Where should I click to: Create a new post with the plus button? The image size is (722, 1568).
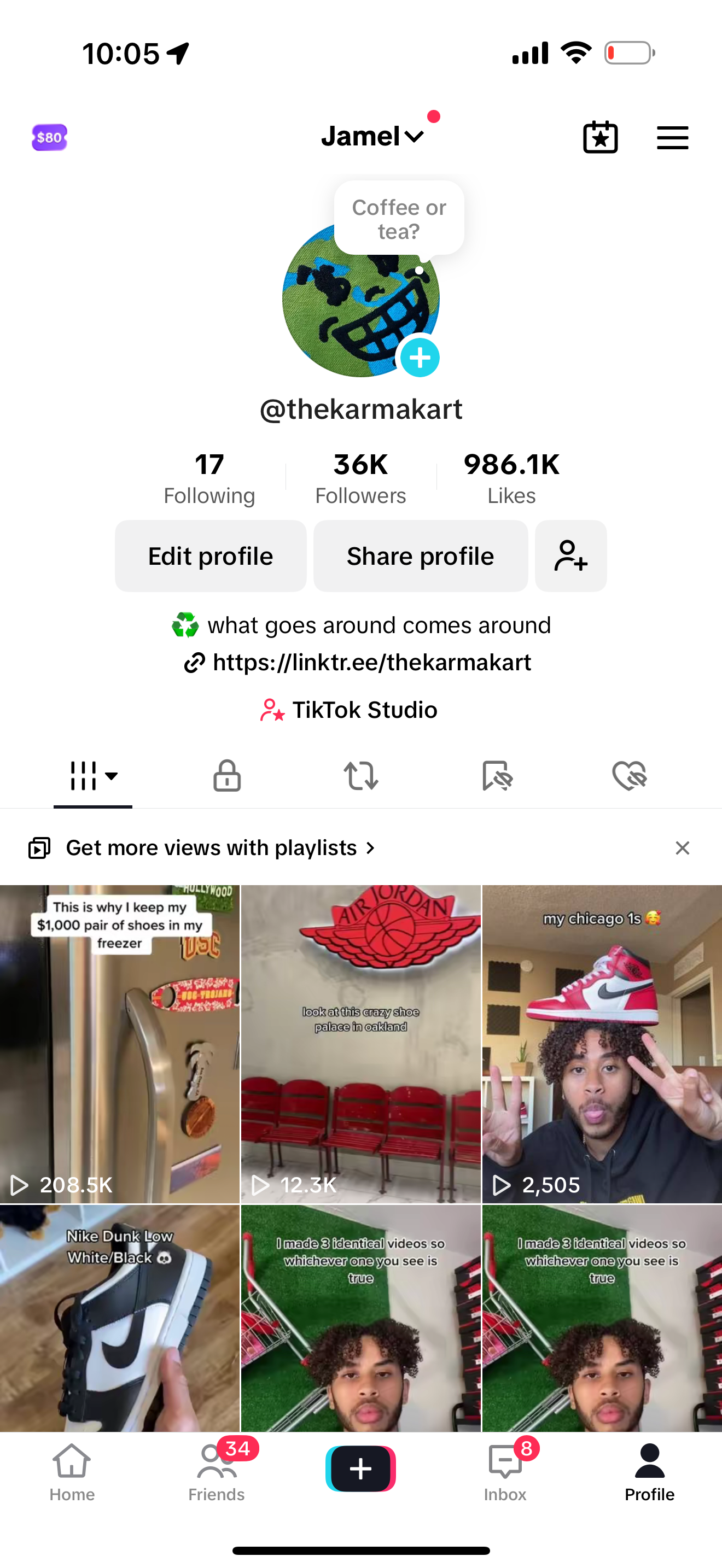360,1468
